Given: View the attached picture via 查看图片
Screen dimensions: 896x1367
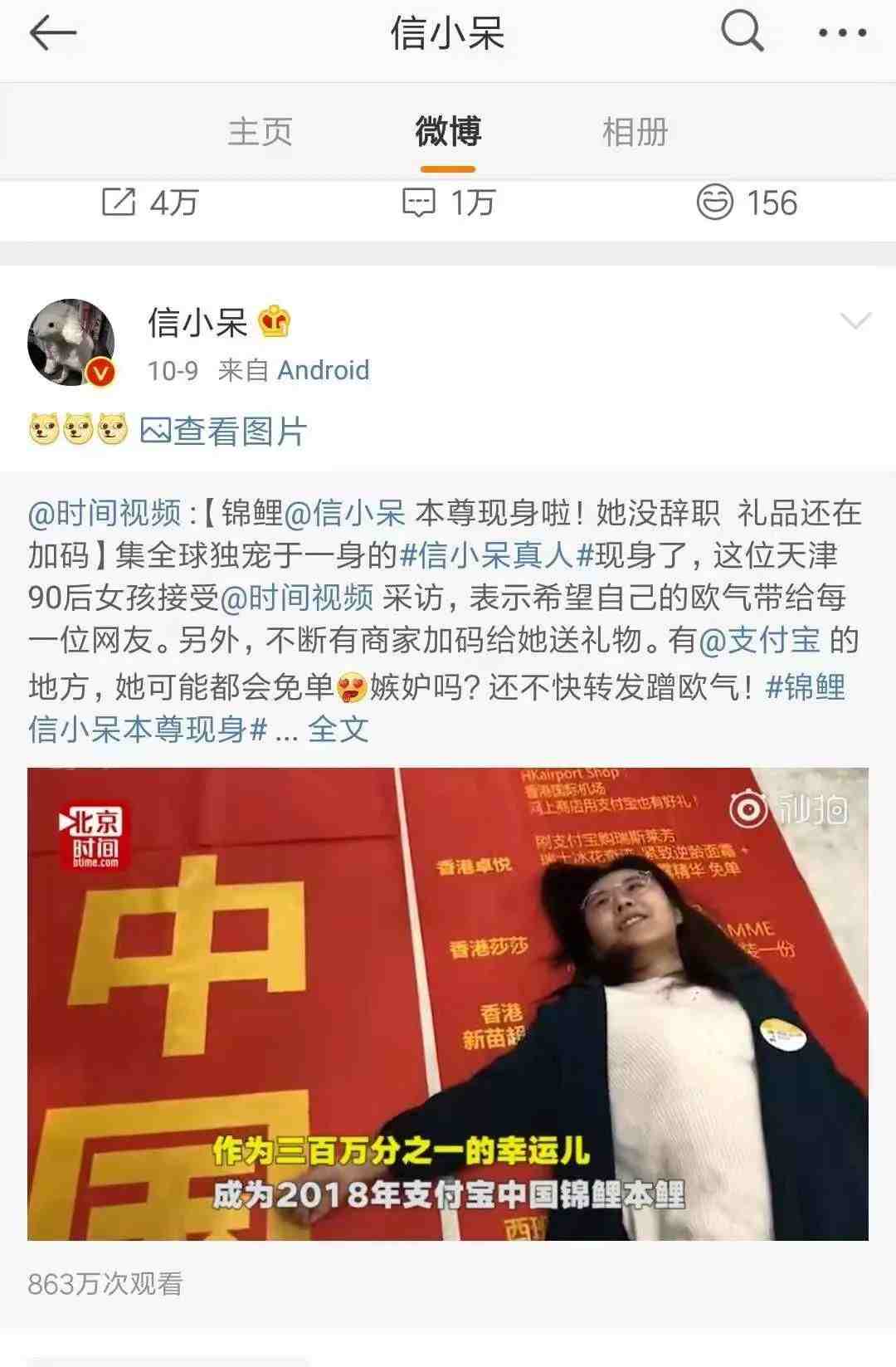Looking at the screenshot, I should click(x=224, y=432).
